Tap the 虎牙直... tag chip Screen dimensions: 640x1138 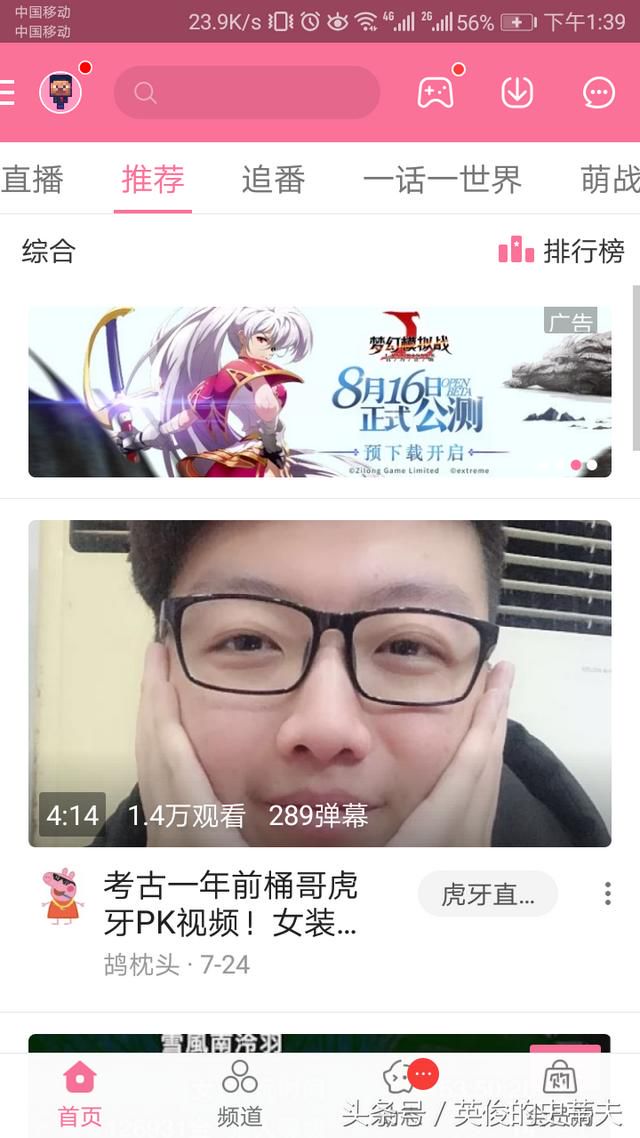pos(488,894)
